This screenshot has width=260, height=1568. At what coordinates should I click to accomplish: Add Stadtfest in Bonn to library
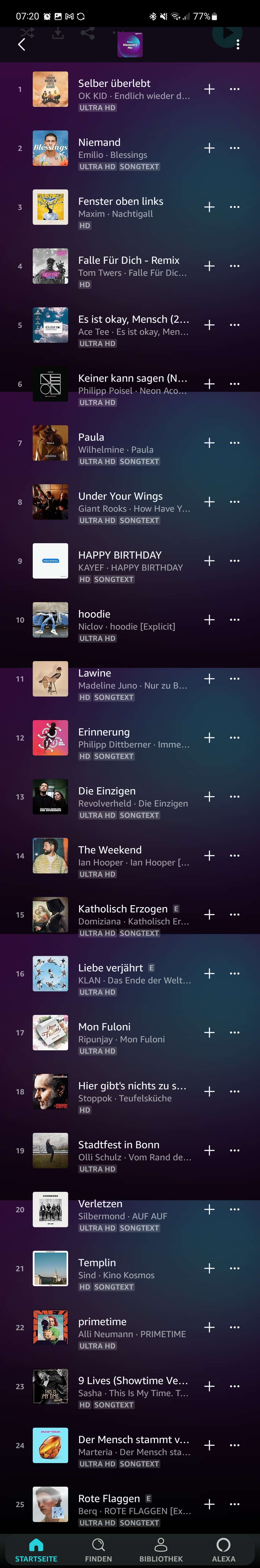point(209,1150)
